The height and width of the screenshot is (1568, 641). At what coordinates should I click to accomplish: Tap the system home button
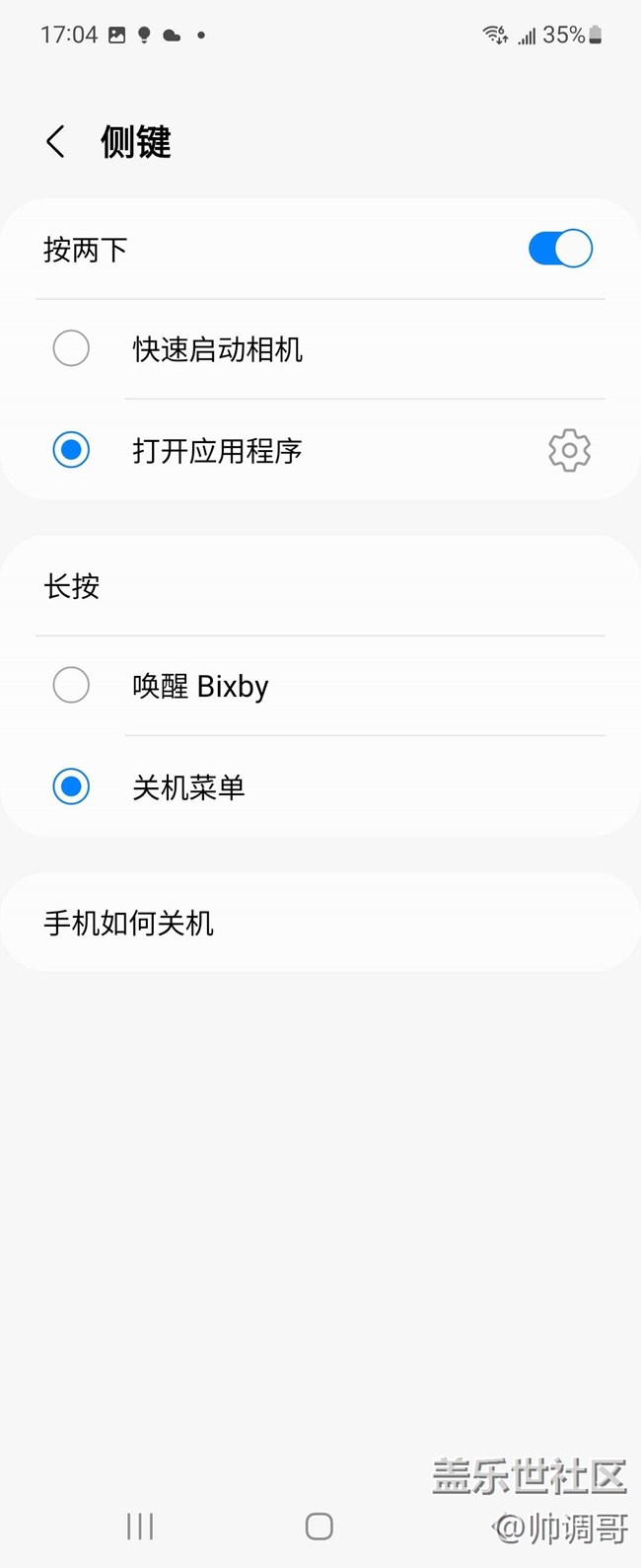[x=319, y=1526]
